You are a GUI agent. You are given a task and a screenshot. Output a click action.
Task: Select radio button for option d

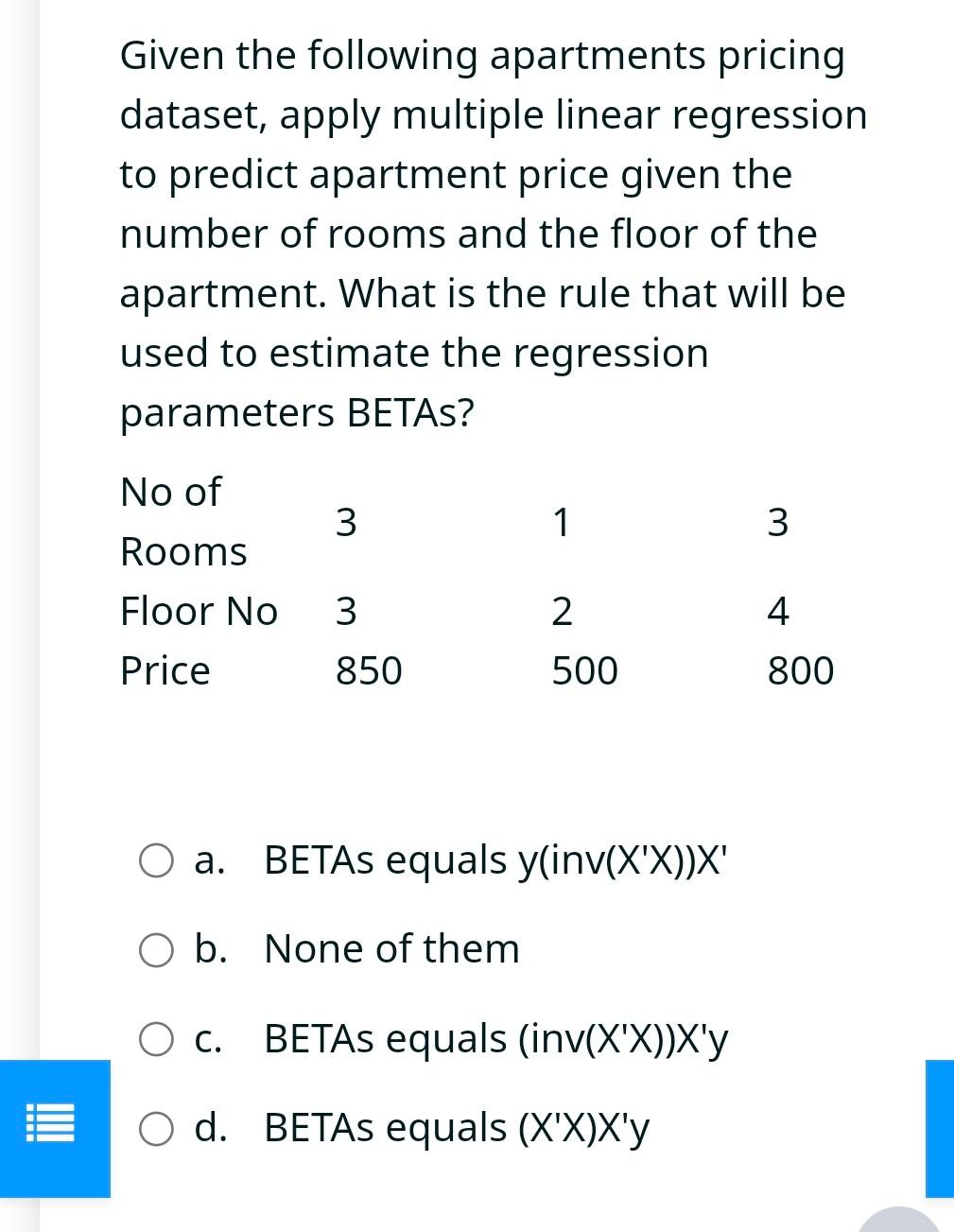(x=156, y=1127)
